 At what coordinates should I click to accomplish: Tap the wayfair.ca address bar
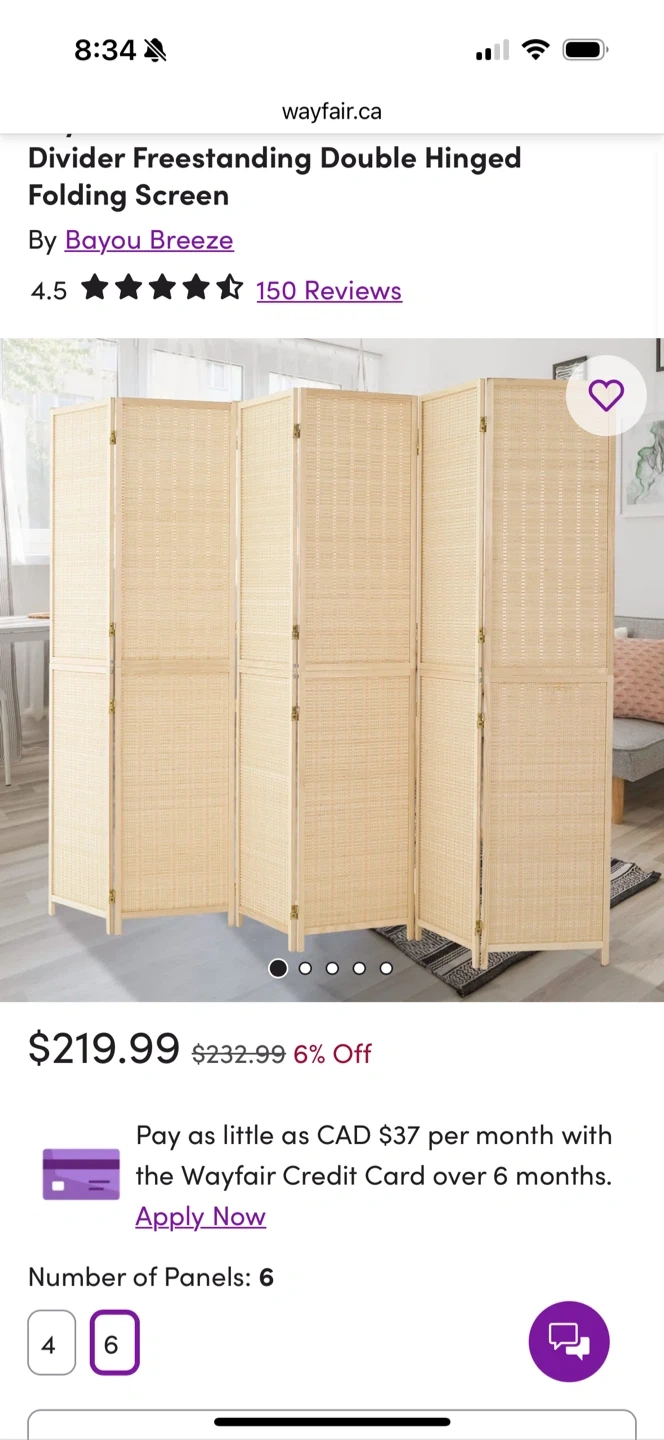[332, 112]
